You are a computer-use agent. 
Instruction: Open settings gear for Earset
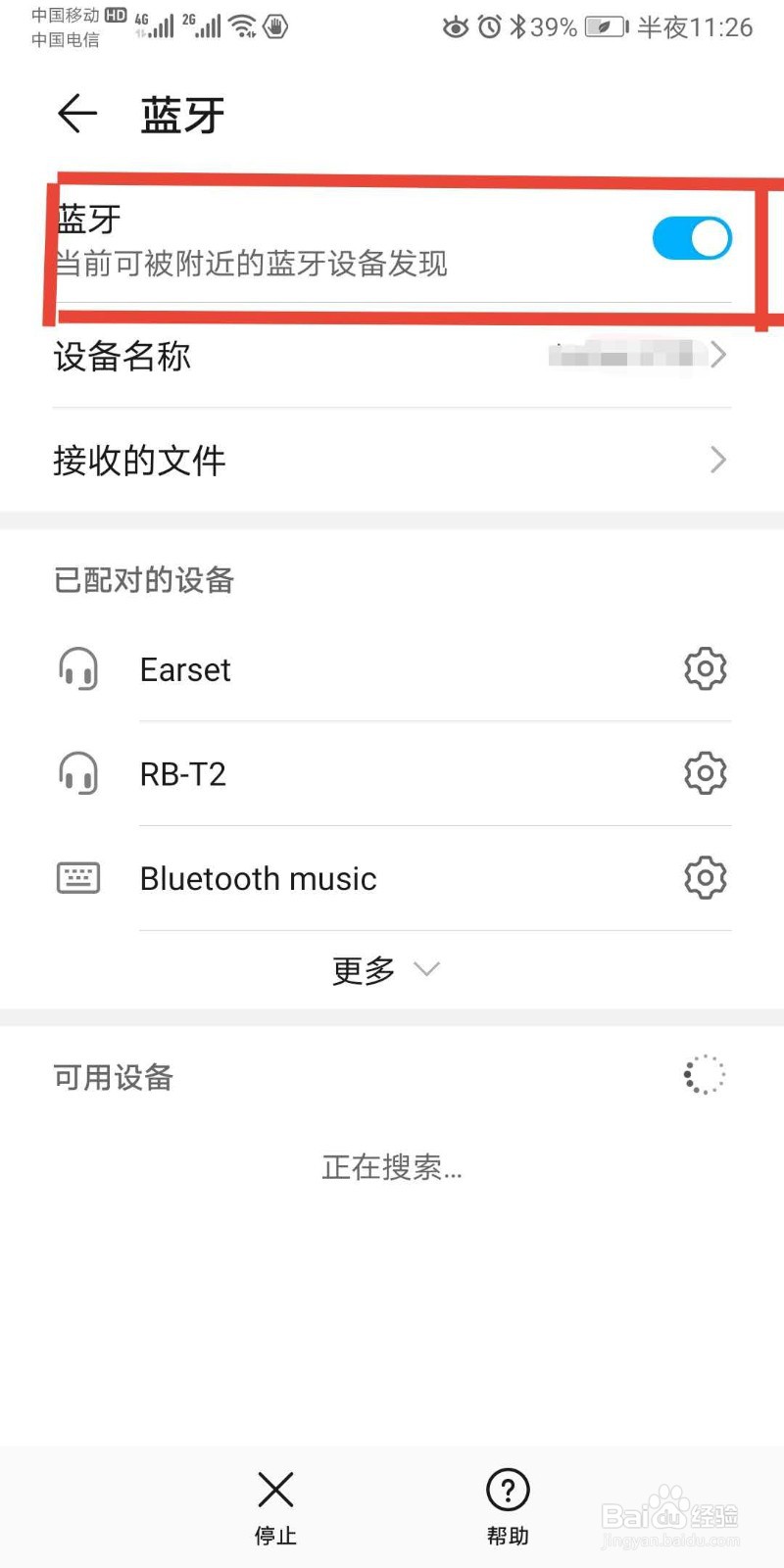tap(705, 669)
